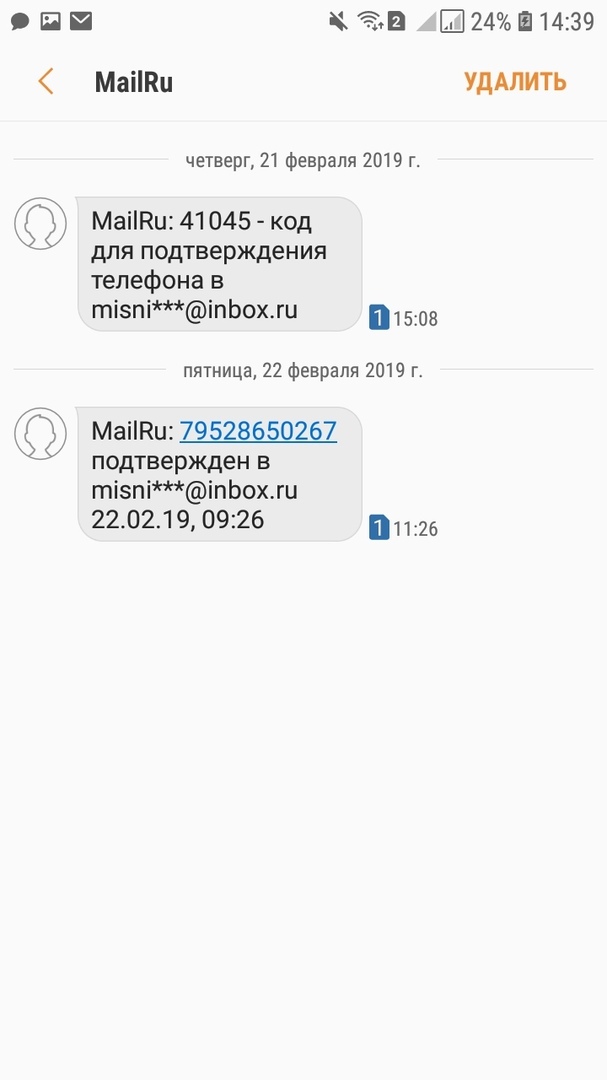The height and width of the screenshot is (1080, 607).
Task: Open contact avatar beside the 11:26 message
Action: (40, 434)
